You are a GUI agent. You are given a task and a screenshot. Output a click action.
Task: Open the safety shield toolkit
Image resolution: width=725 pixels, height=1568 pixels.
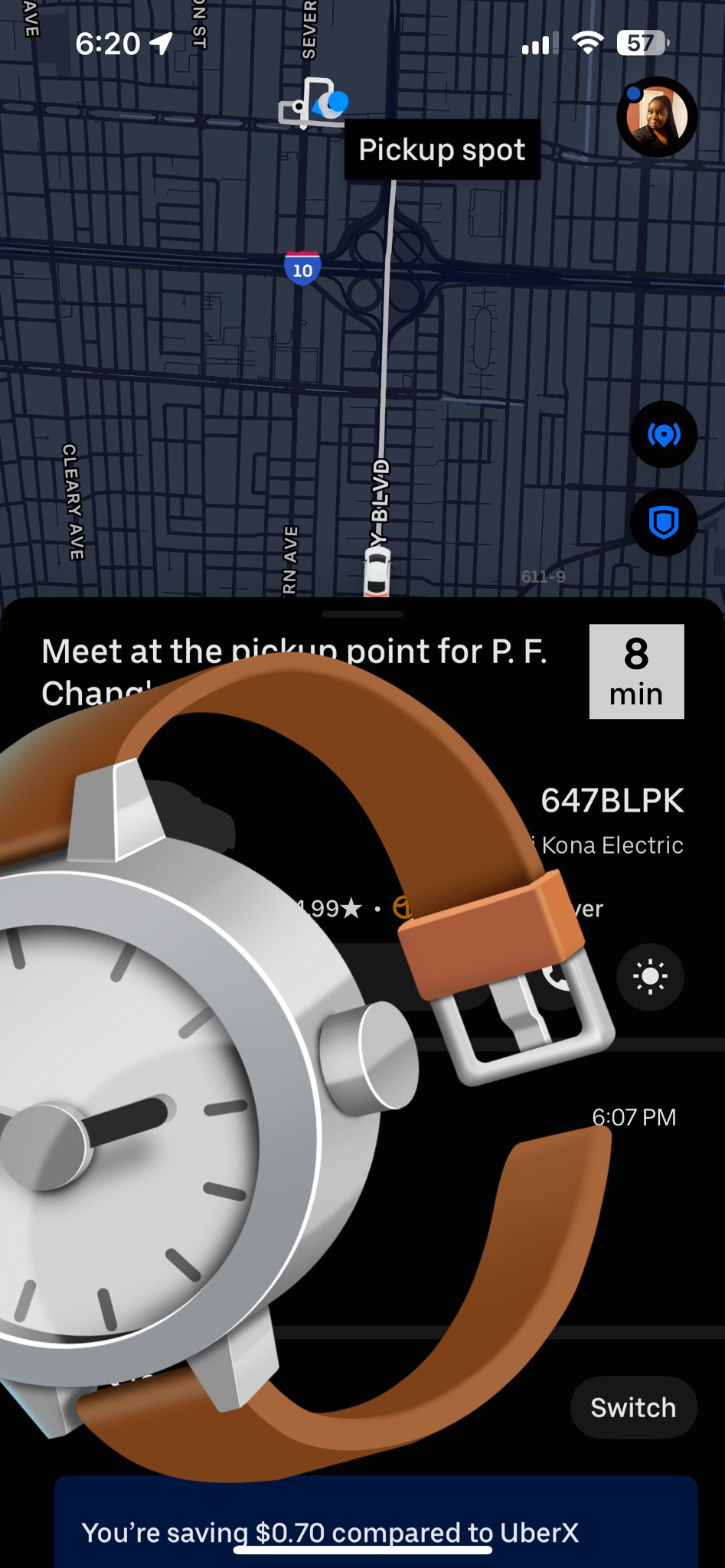(663, 523)
